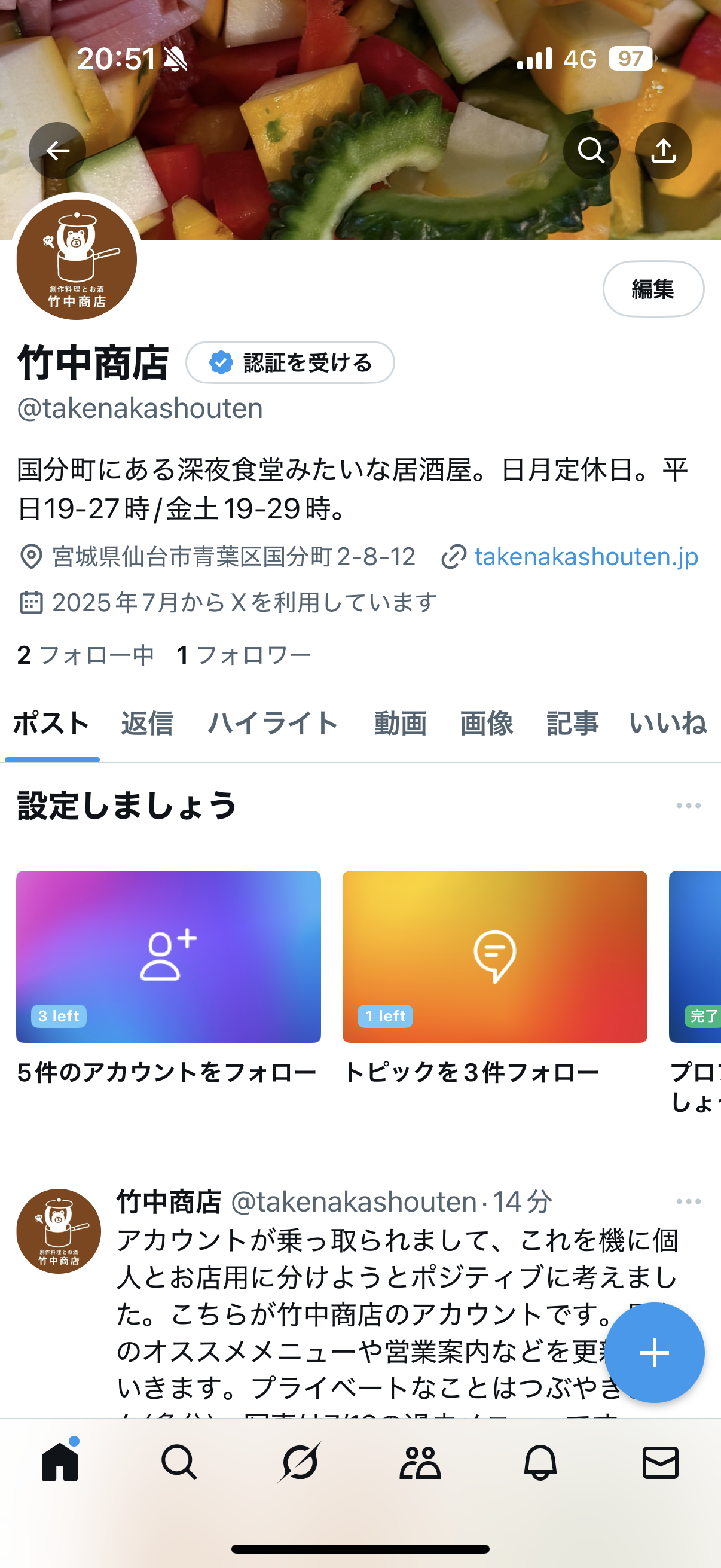Tap the 認証を受ける get verified button
This screenshot has height=1568, width=721.
(x=290, y=363)
